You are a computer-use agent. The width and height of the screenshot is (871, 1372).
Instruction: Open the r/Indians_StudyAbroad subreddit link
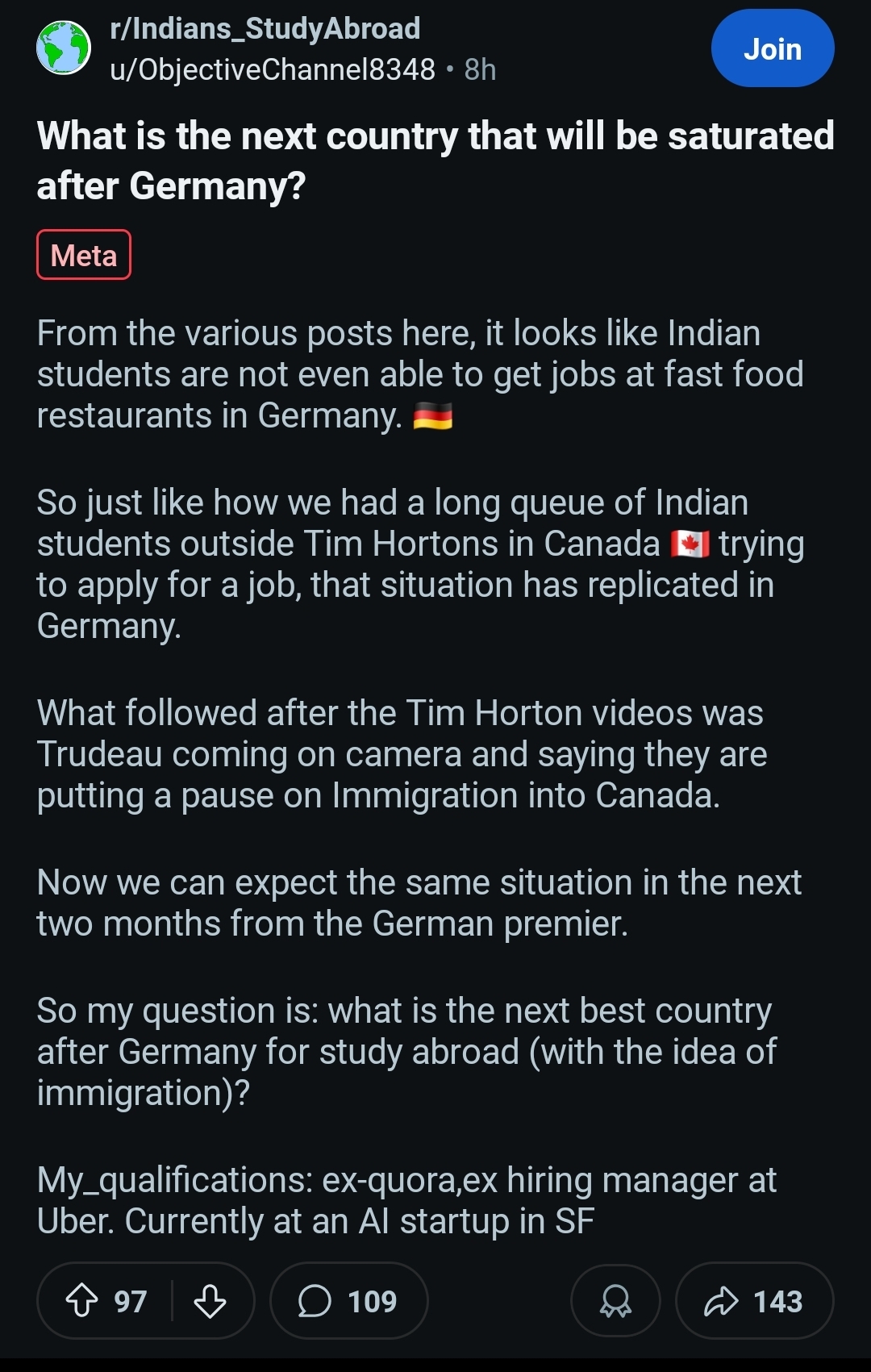[x=265, y=29]
